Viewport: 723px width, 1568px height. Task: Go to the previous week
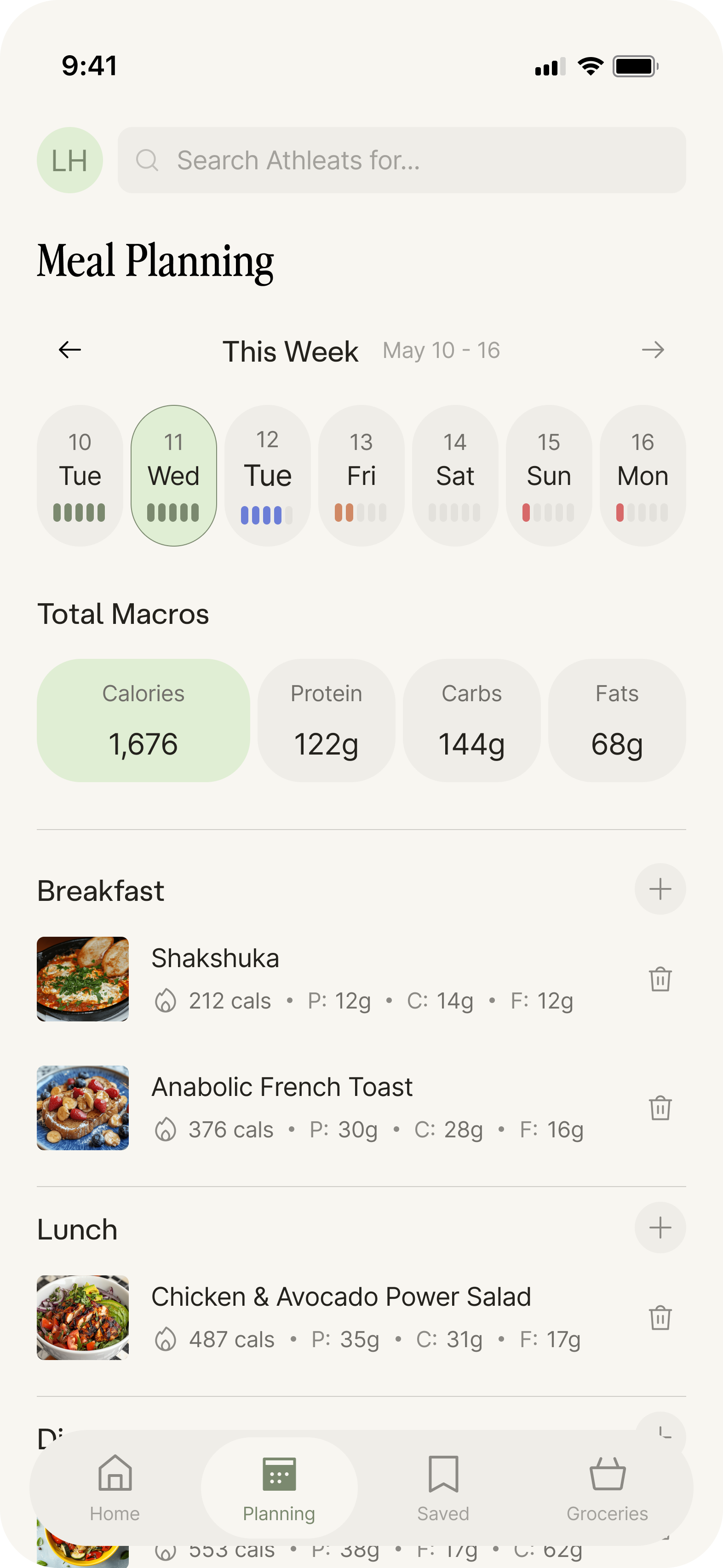pos(70,350)
